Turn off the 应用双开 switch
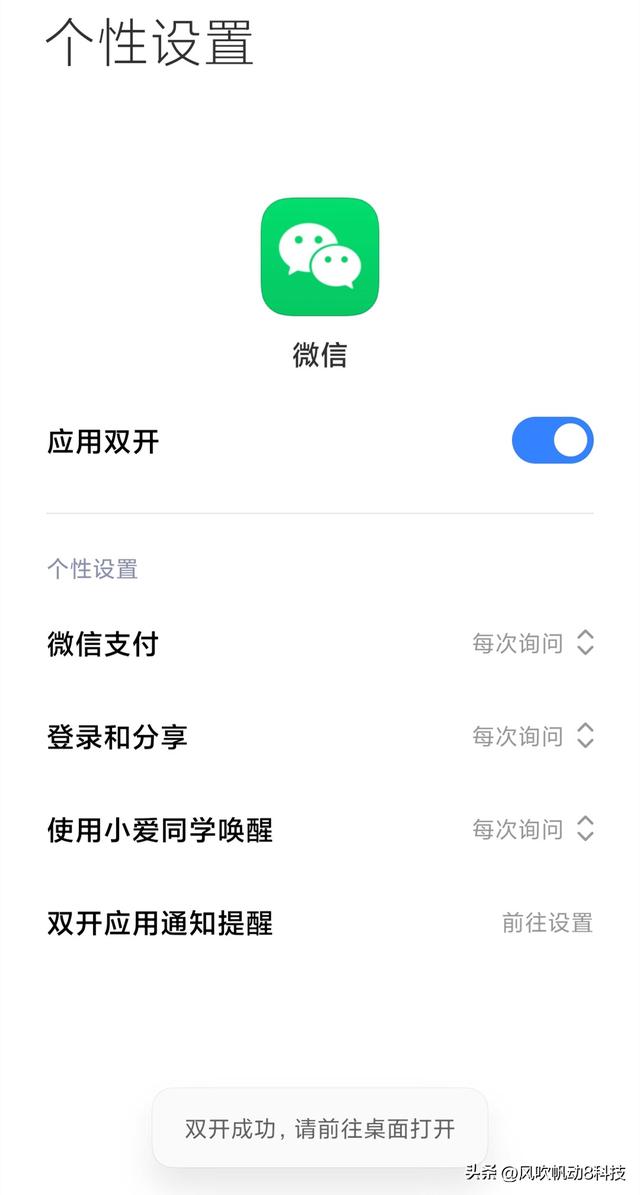This screenshot has height=1195, width=640. point(552,441)
